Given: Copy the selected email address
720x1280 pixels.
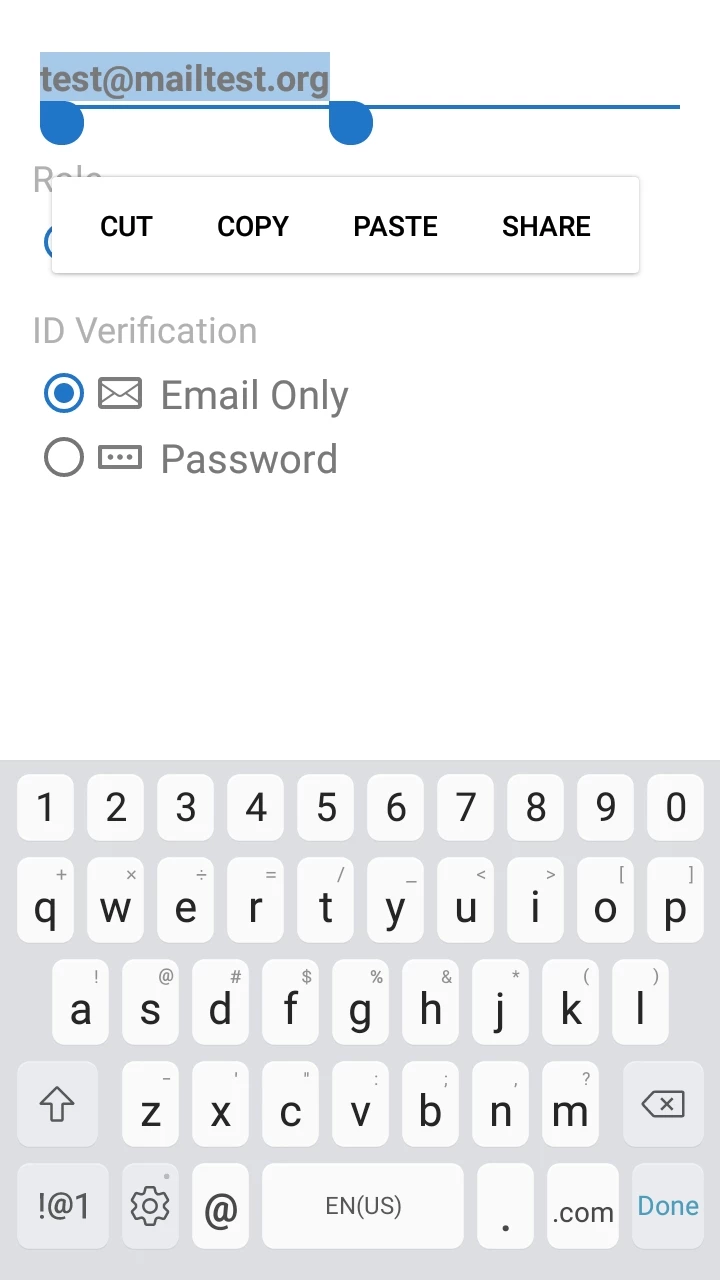Looking at the screenshot, I should coord(253,226).
